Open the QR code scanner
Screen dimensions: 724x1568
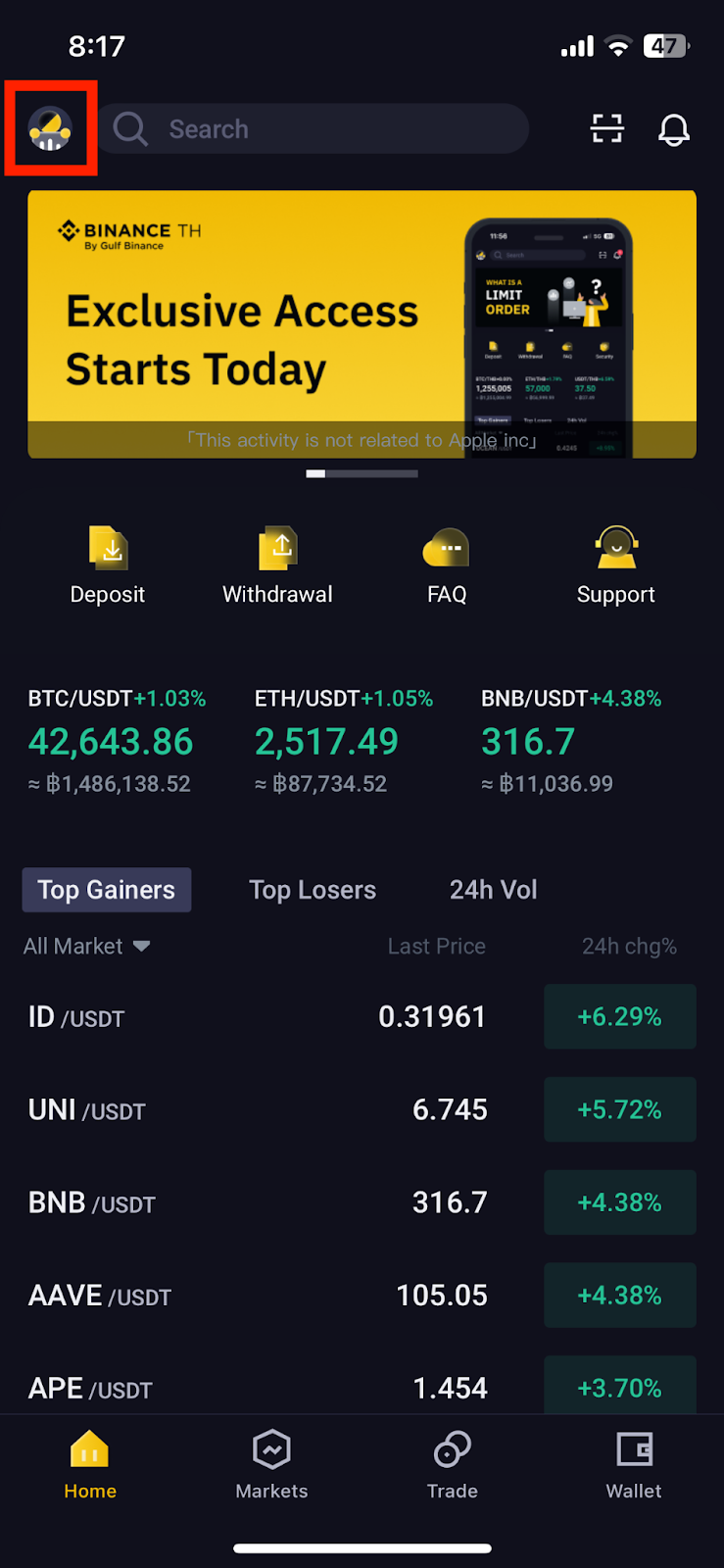click(x=606, y=128)
